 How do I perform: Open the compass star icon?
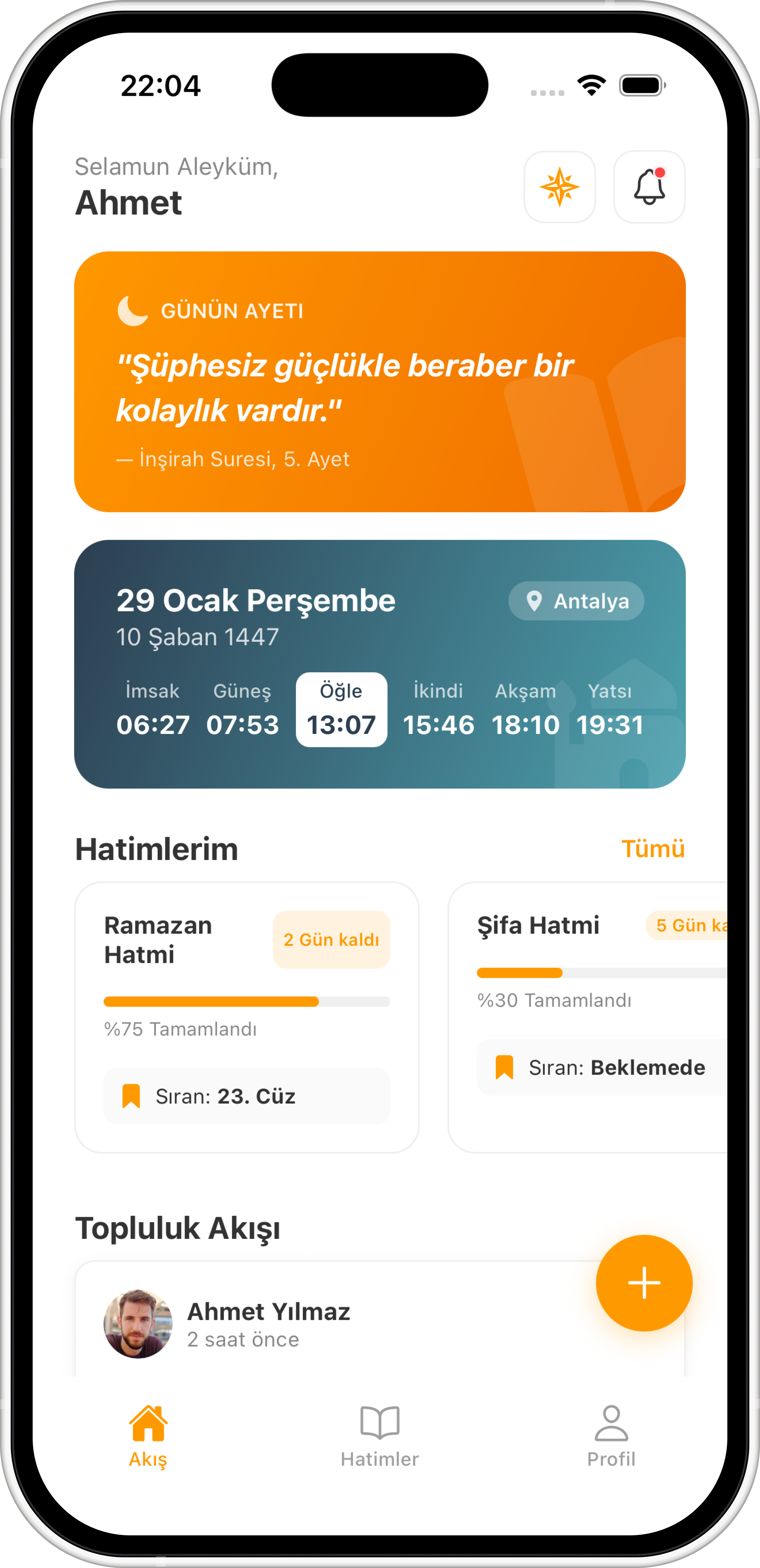(x=559, y=187)
